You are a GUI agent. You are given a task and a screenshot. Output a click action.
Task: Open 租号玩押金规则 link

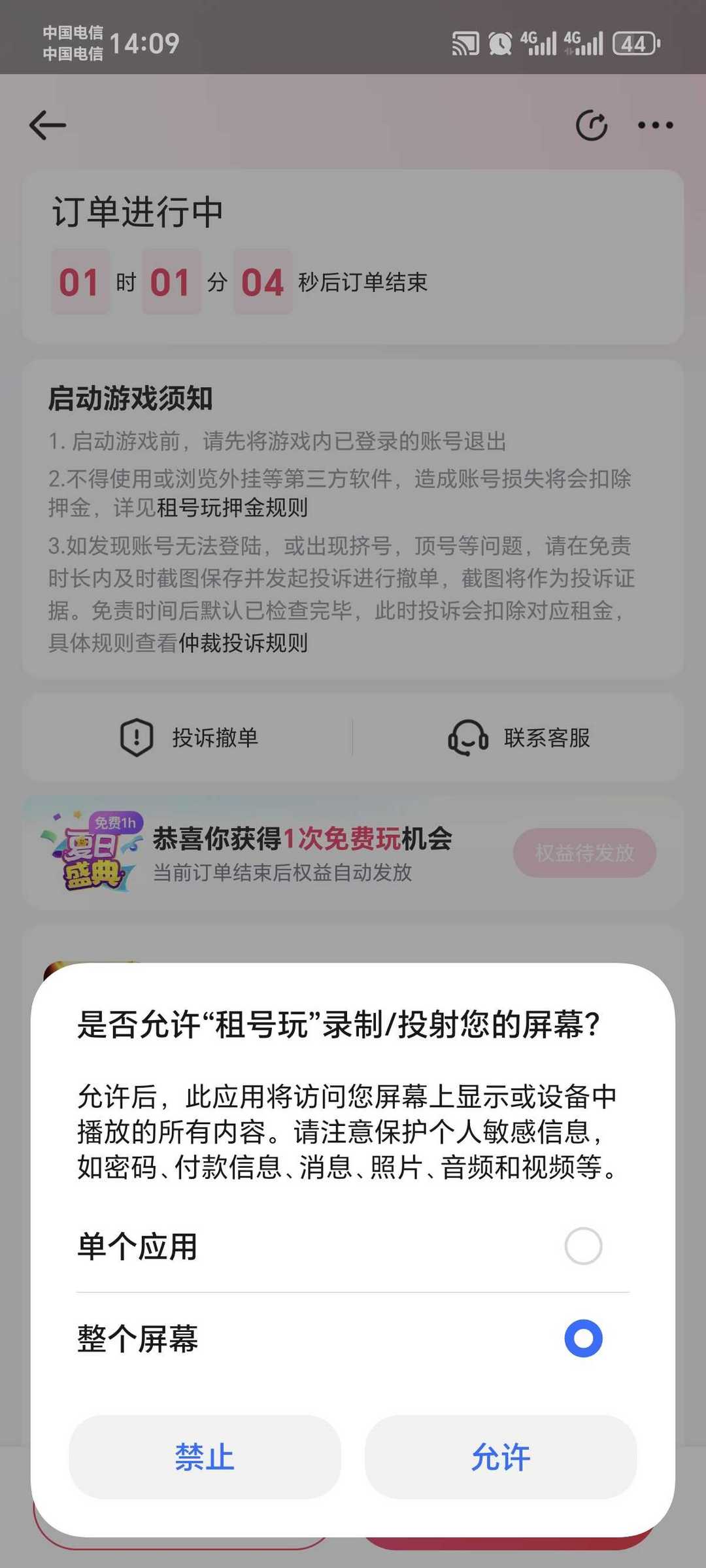coord(232,508)
